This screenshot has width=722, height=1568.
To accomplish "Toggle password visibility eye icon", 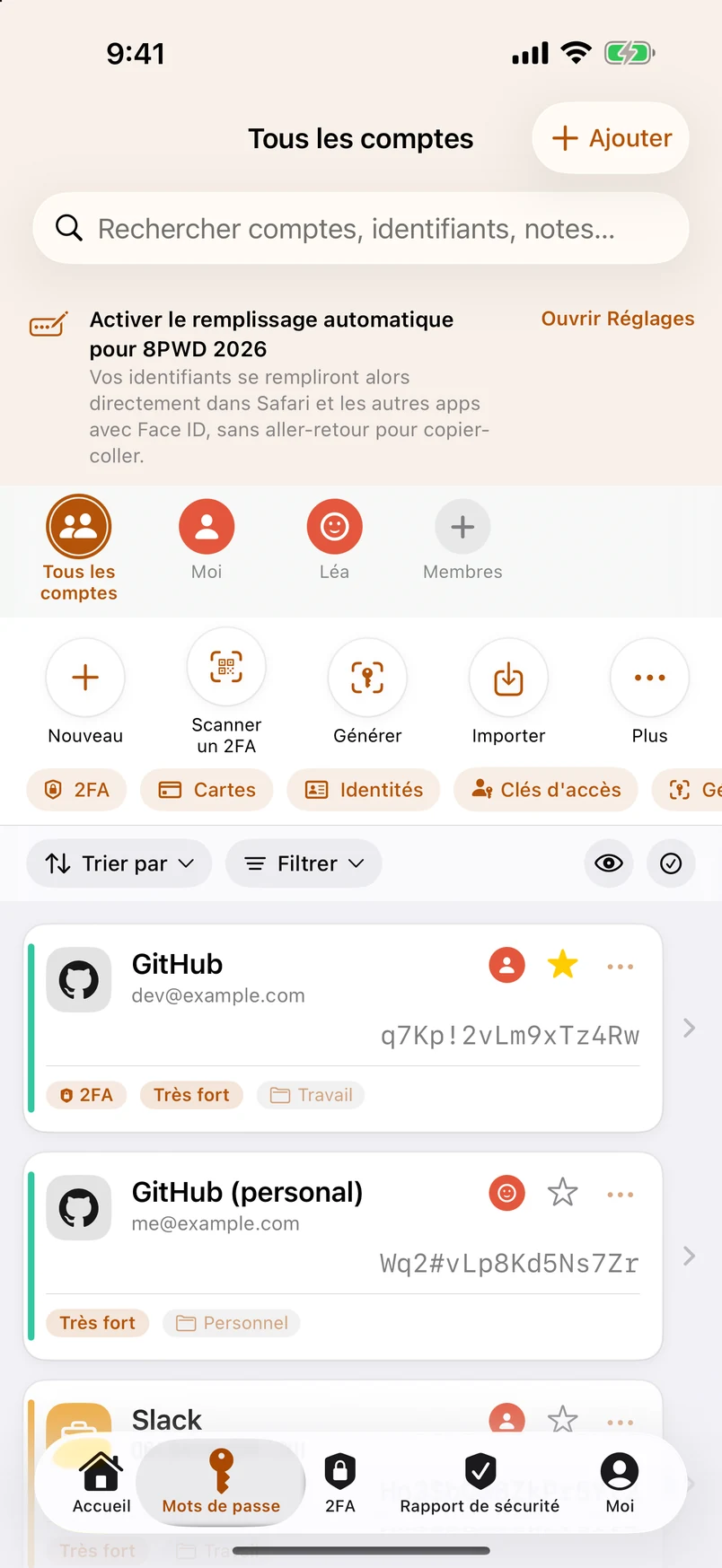I will [609, 863].
